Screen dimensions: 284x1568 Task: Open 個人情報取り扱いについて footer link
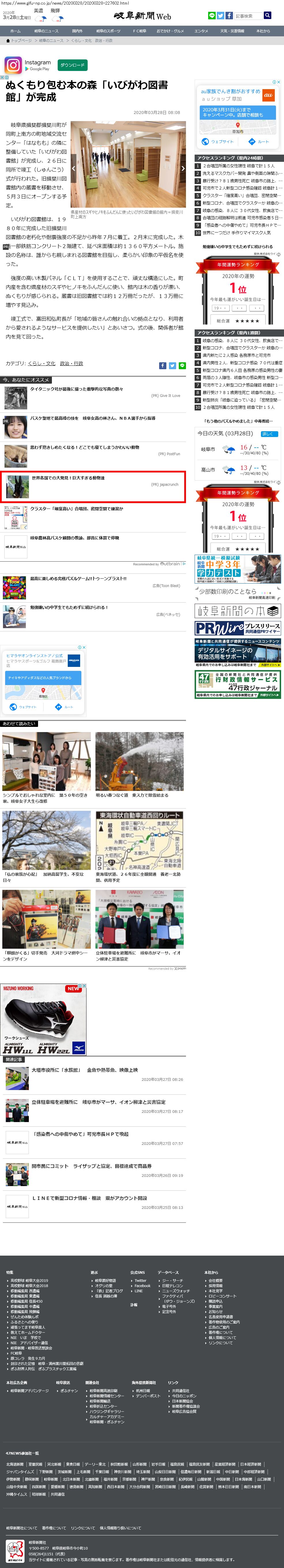[x=121, y=1527]
